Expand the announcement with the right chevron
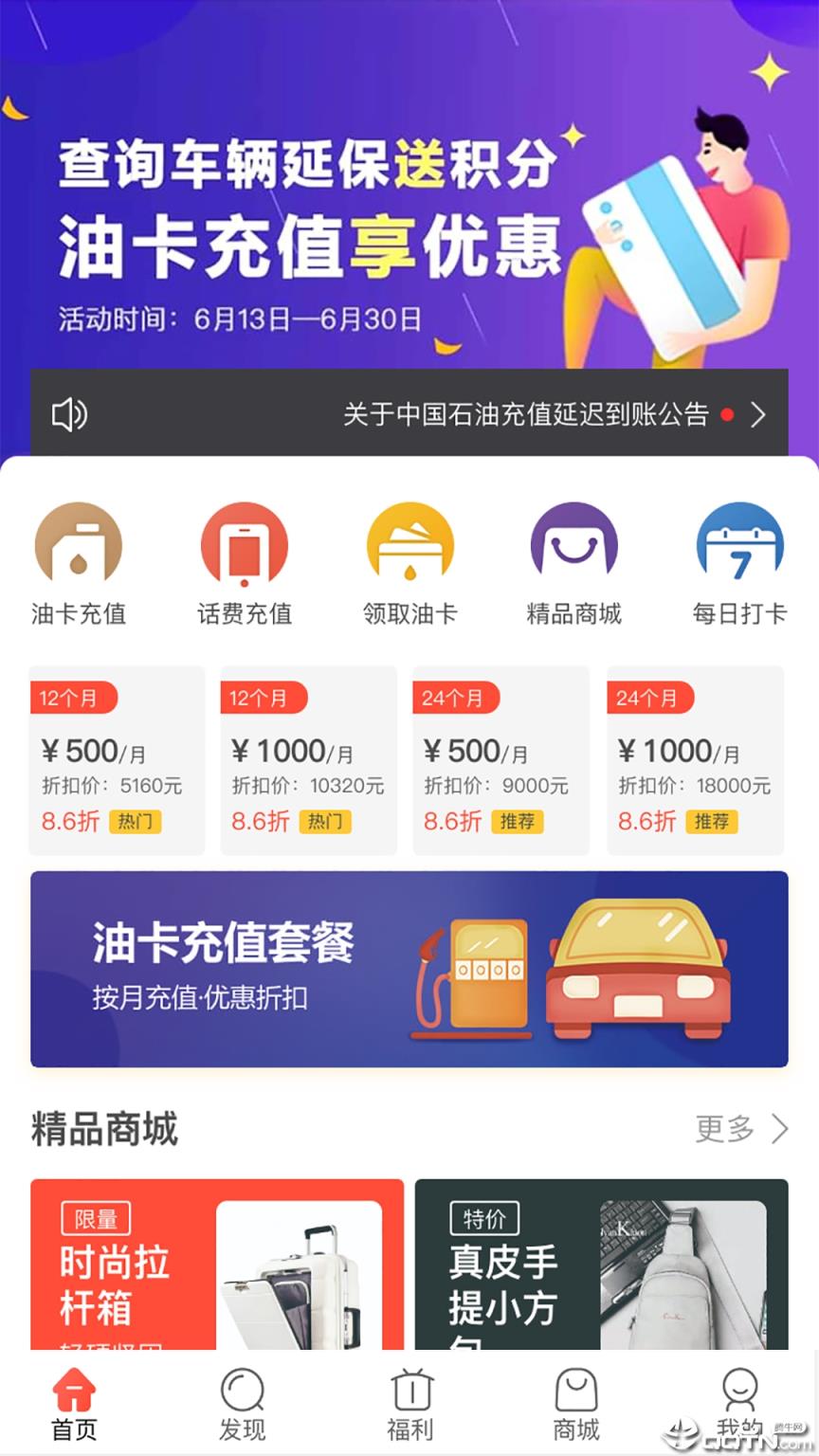This screenshot has height=1456, width=819. [x=758, y=415]
